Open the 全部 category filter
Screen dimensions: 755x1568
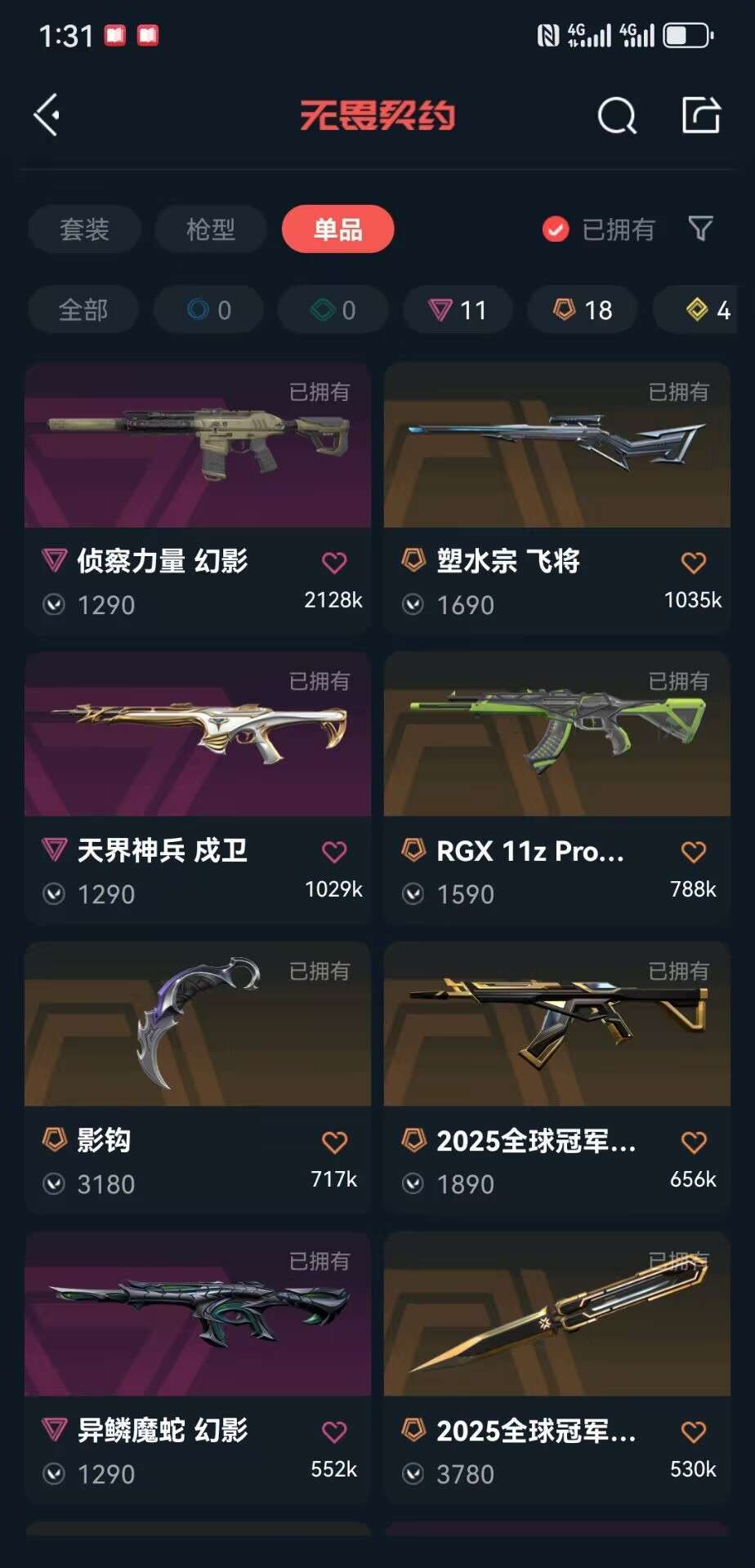click(x=83, y=310)
